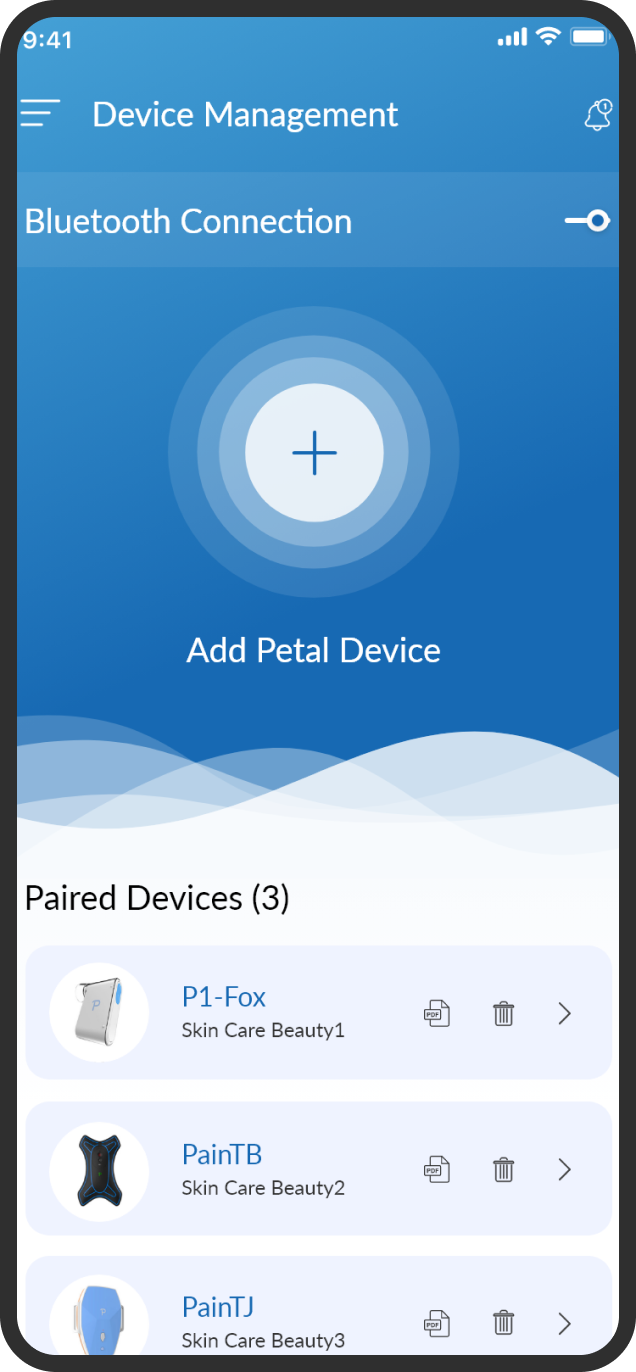Toggle the Bluetooth Connection switch
The height and width of the screenshot is (1372, 636).
pyautogui.click(x=587, y=221)
